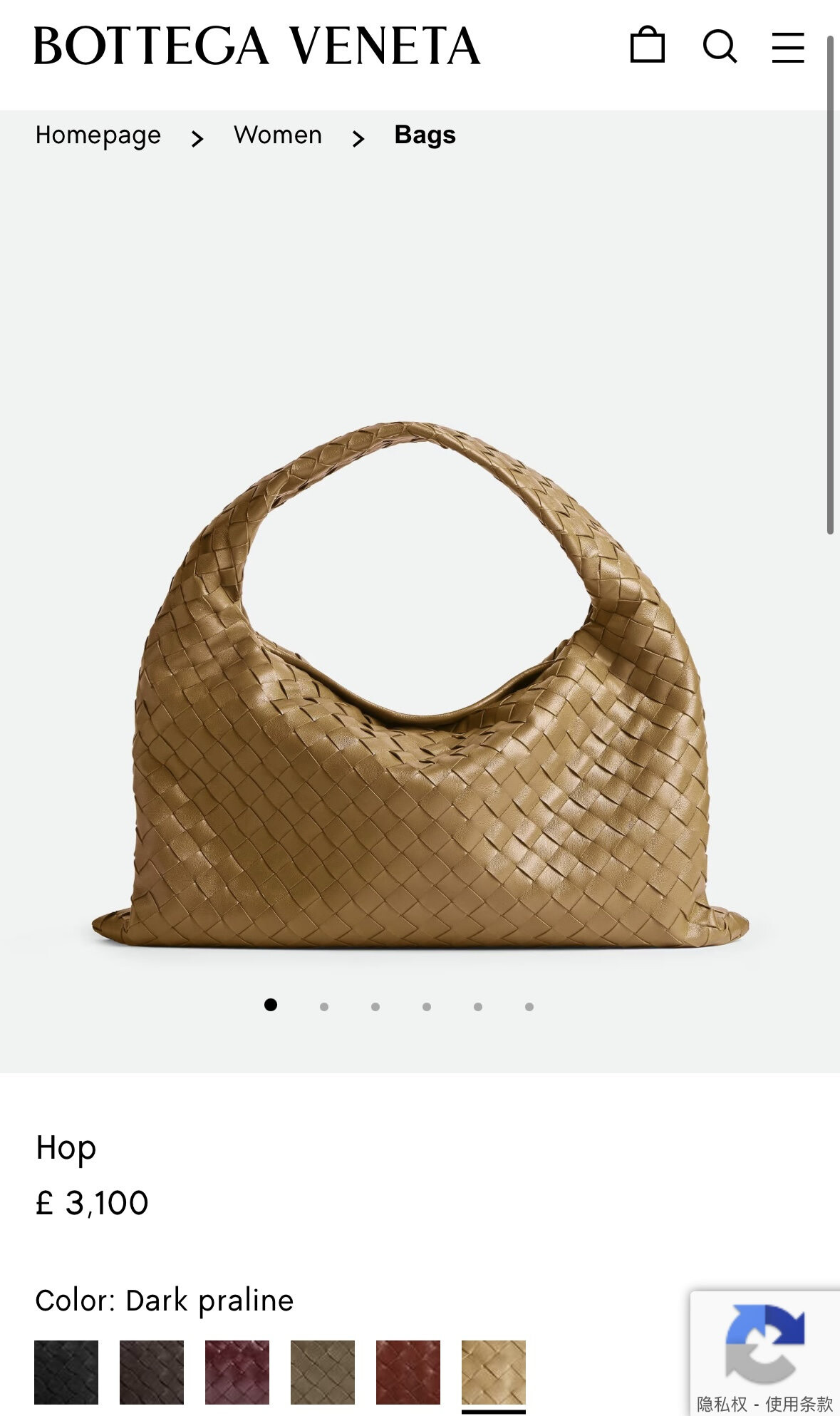The image size is (840, 1416).
Task: Open the hamburger menu
Action: pos(788,47)
